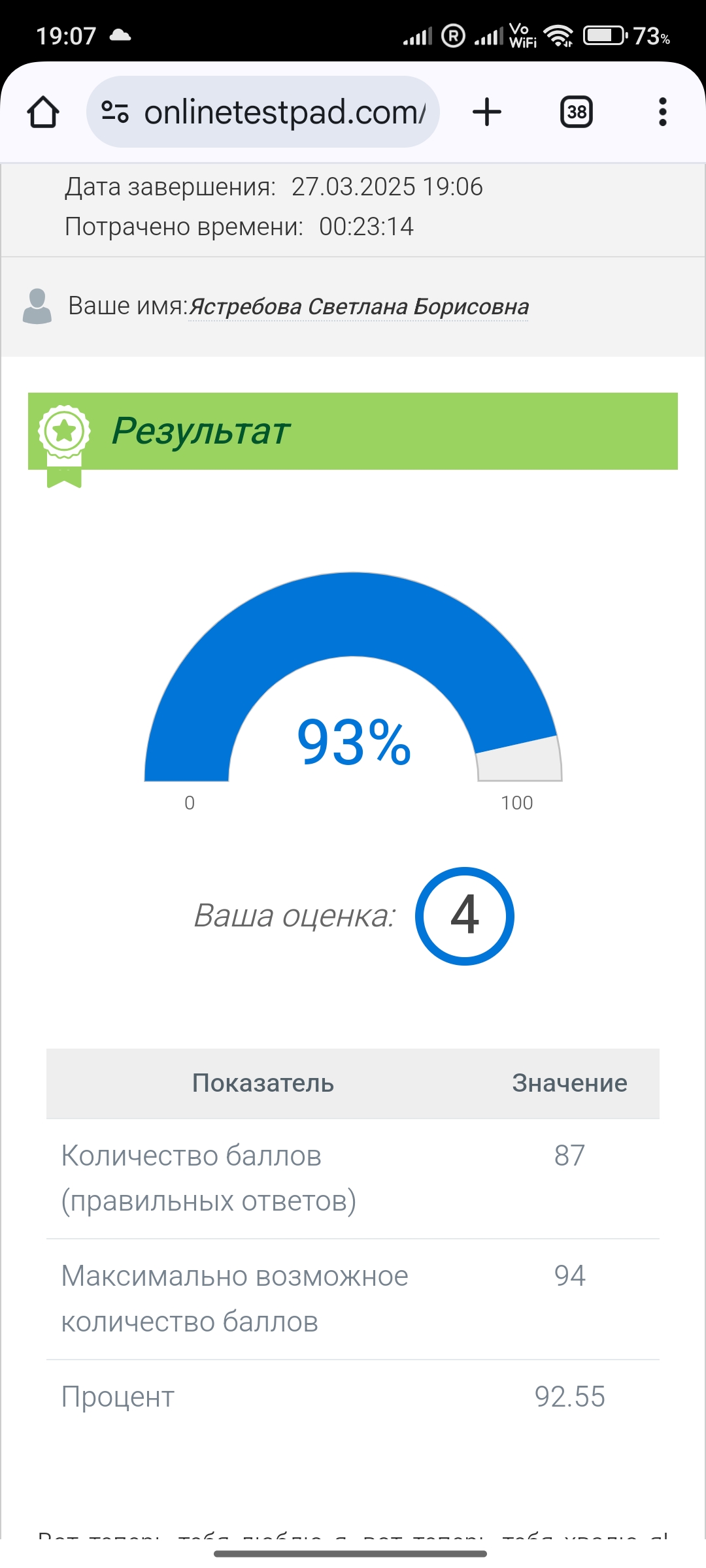
Task: Open site info icon in address bar
Action: click(x=115, y=112)
